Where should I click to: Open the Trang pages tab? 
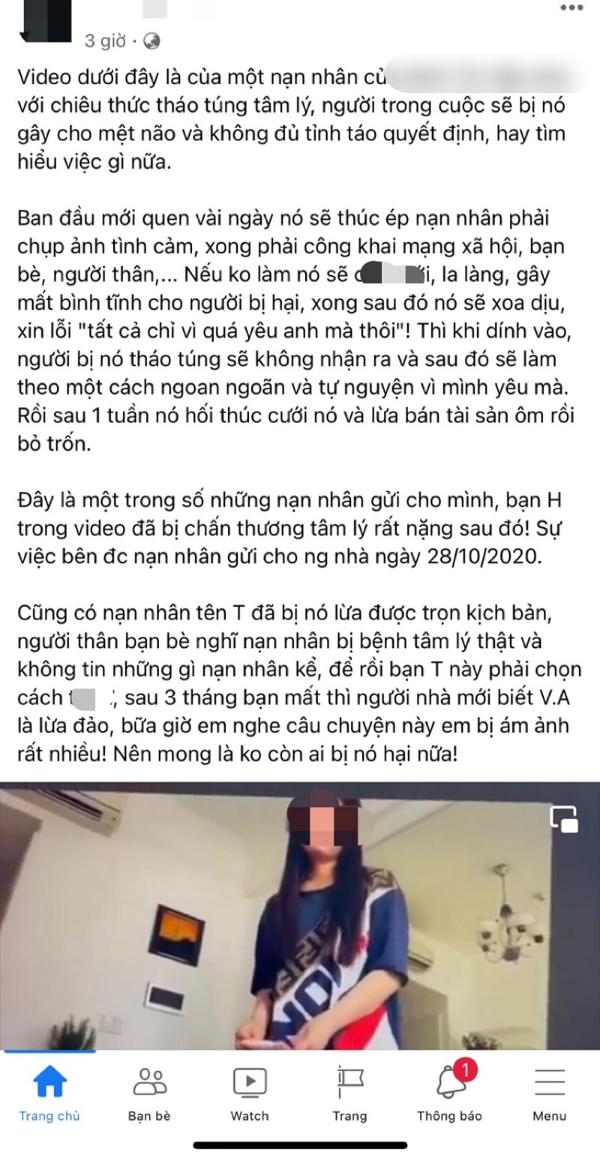coord(349,1093)
